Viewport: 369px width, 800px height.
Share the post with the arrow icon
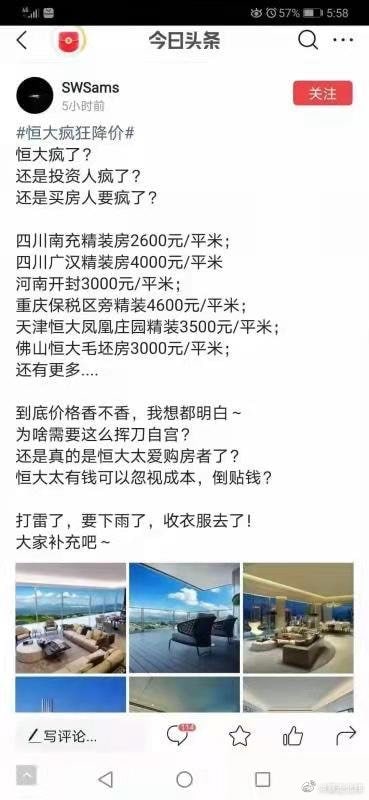click(x=346, y=736)
